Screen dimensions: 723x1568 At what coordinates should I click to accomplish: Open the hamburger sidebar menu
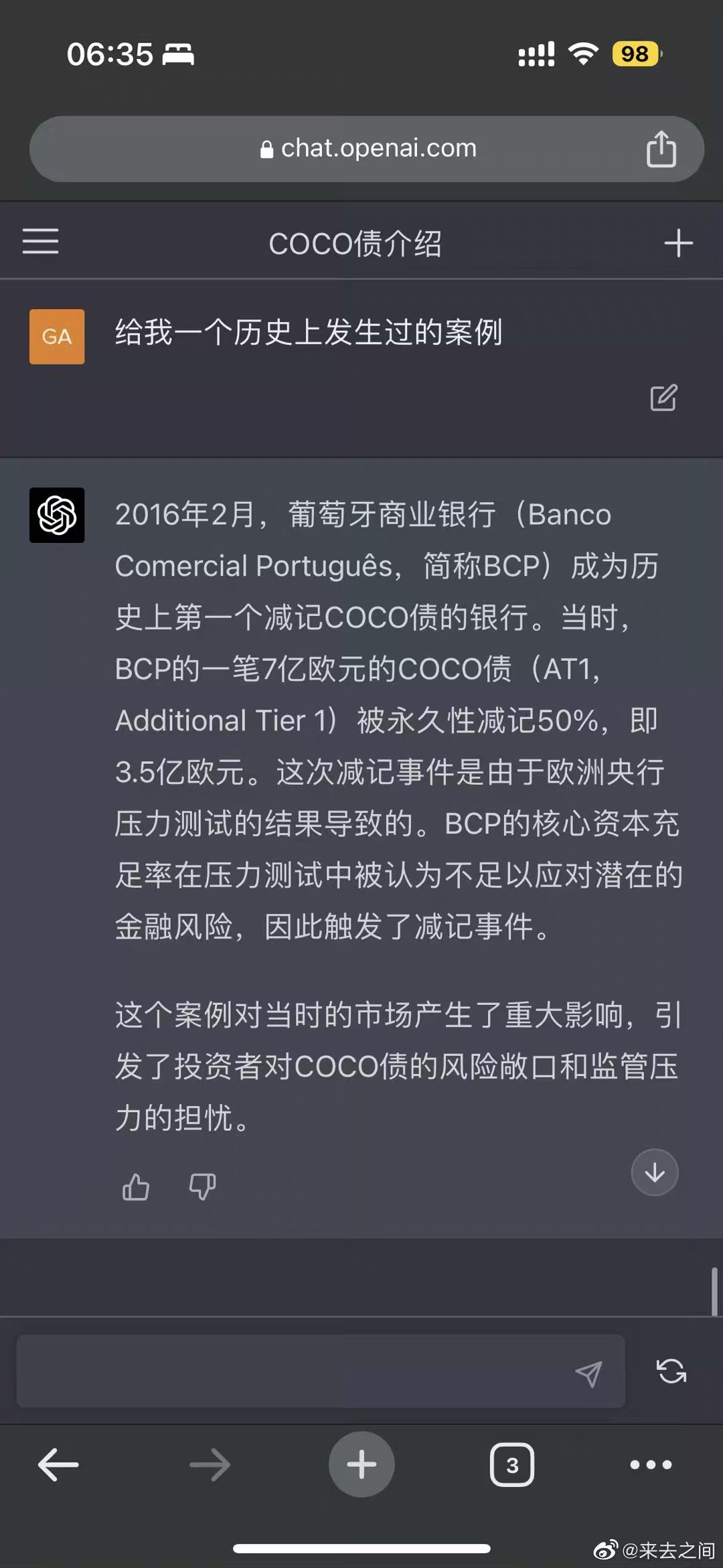[x=40, y=241]
